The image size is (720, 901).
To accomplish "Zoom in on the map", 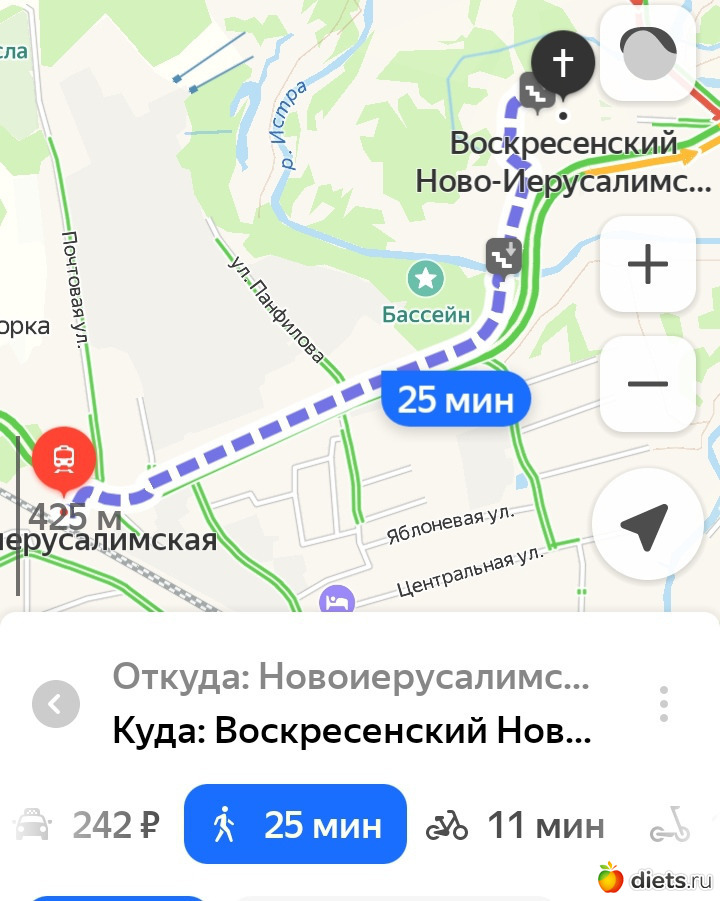I will pos(647,265).
